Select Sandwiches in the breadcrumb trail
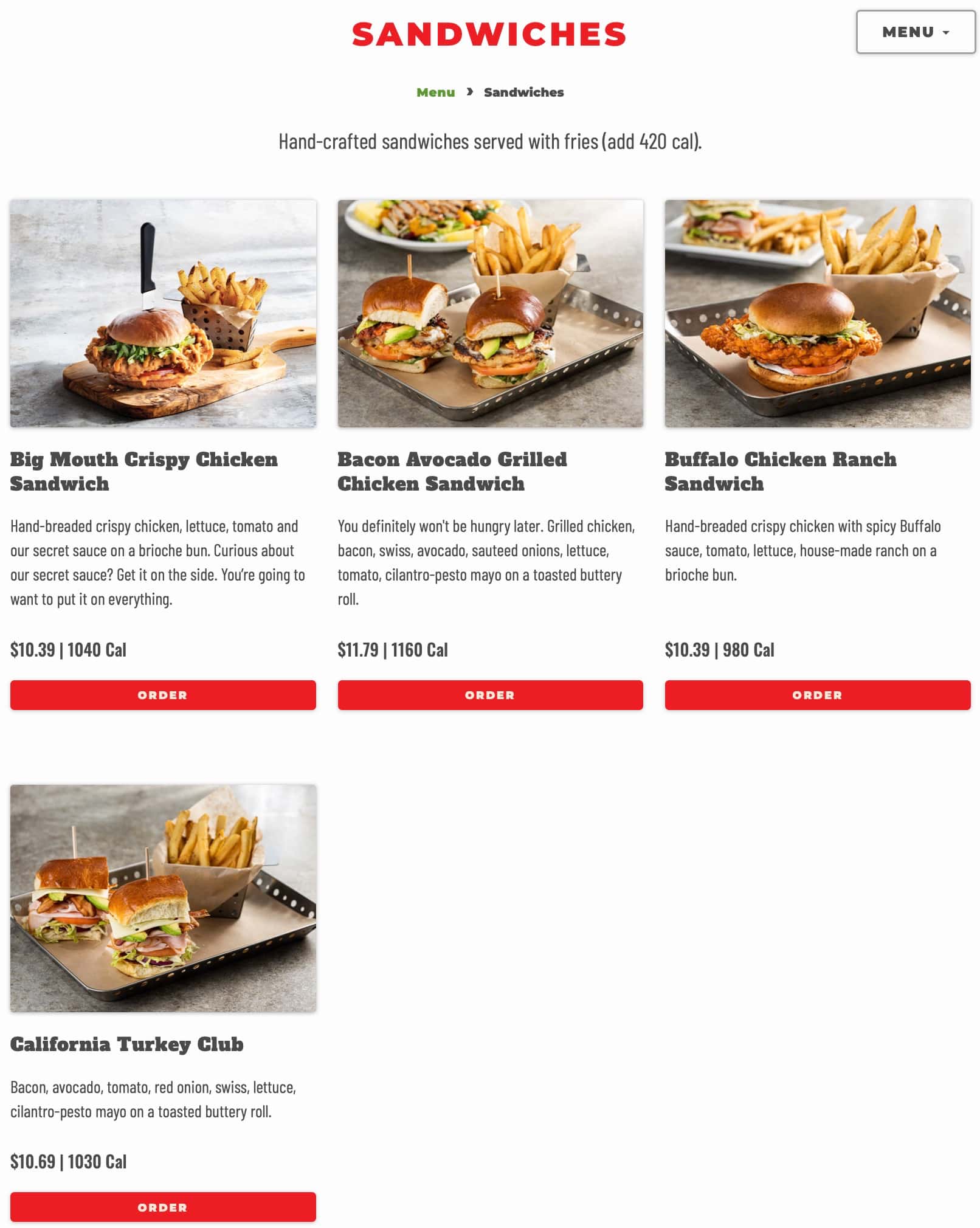This screenshot has height=1228, width=980. [x=523, y=92]
